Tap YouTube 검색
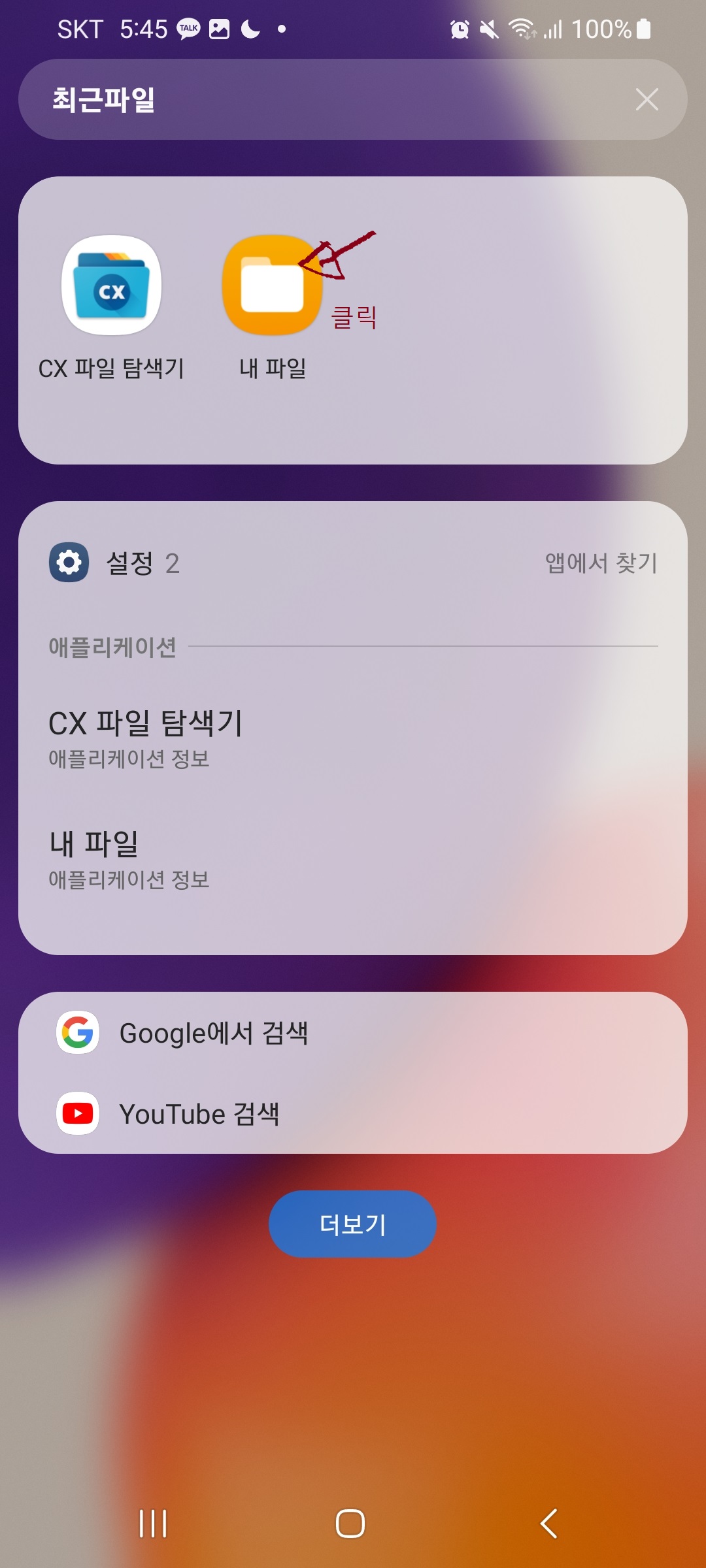Image resolution: width=706 pixels, height=1568 pixels. pyautogui.click(x=200, y=1114)
